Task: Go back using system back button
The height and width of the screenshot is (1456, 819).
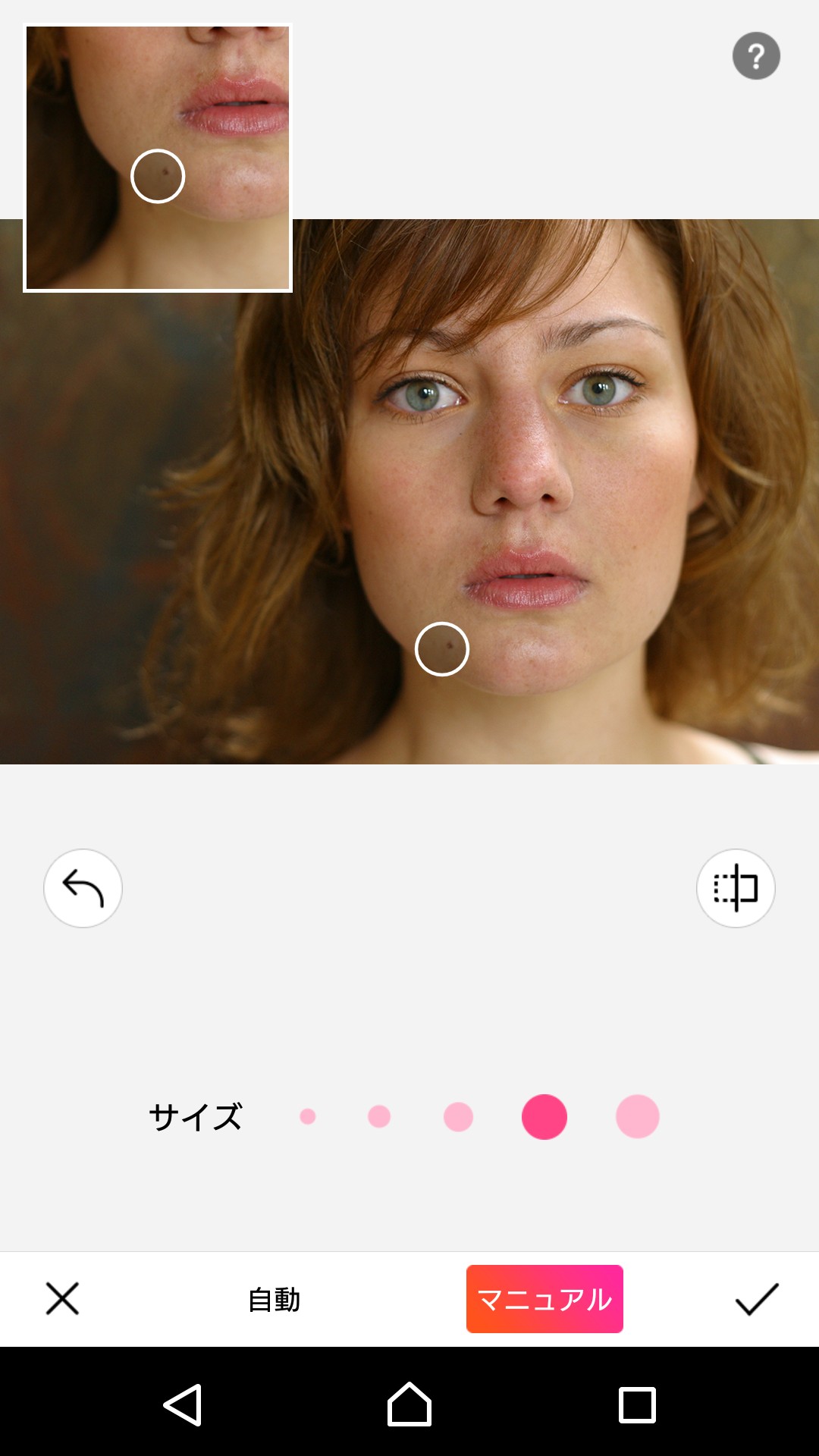Action: coord(183,1404)
